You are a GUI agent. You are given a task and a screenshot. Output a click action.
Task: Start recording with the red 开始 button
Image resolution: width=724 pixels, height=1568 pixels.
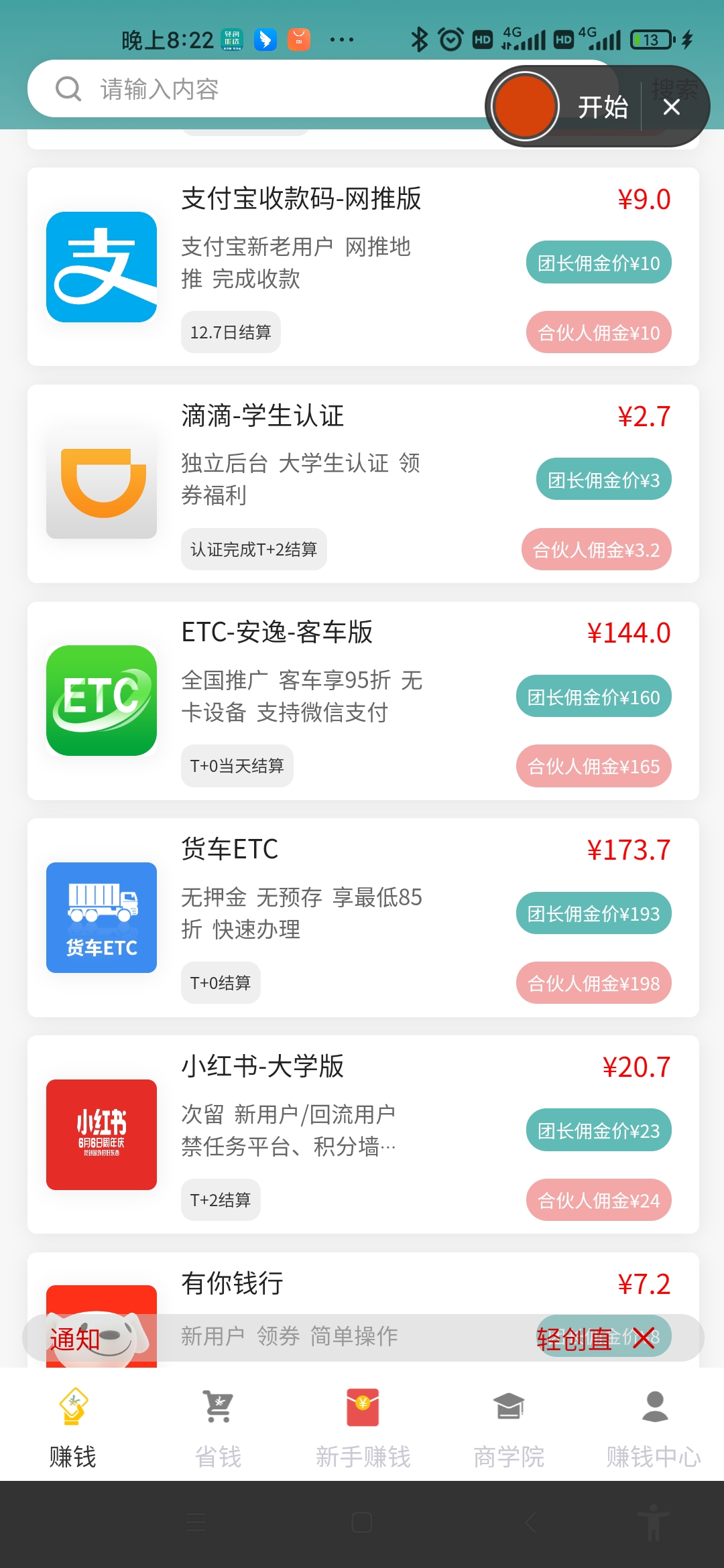click(x=525, y=107)
